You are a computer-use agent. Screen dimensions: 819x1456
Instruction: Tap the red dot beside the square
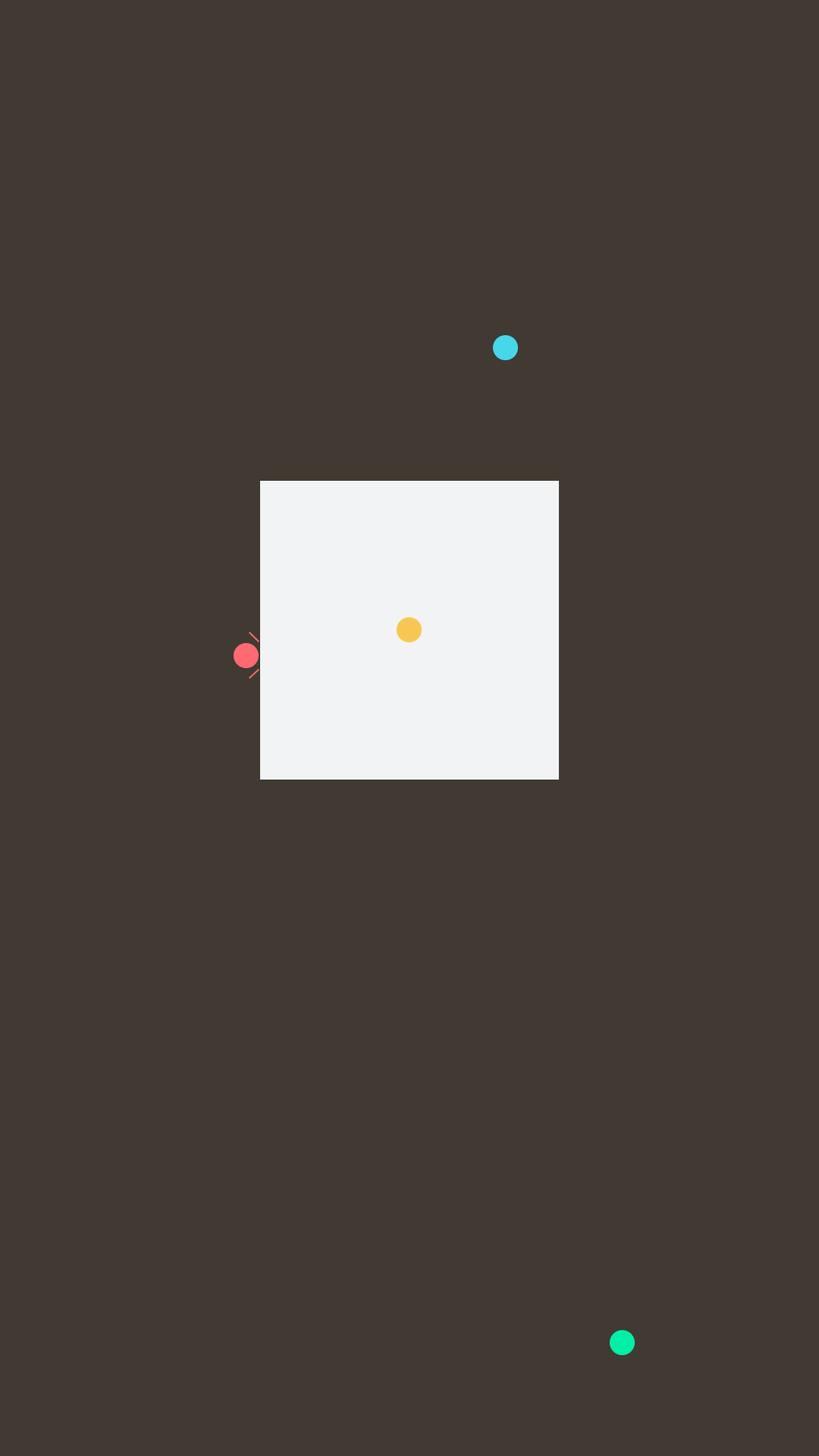coord(246,655)
